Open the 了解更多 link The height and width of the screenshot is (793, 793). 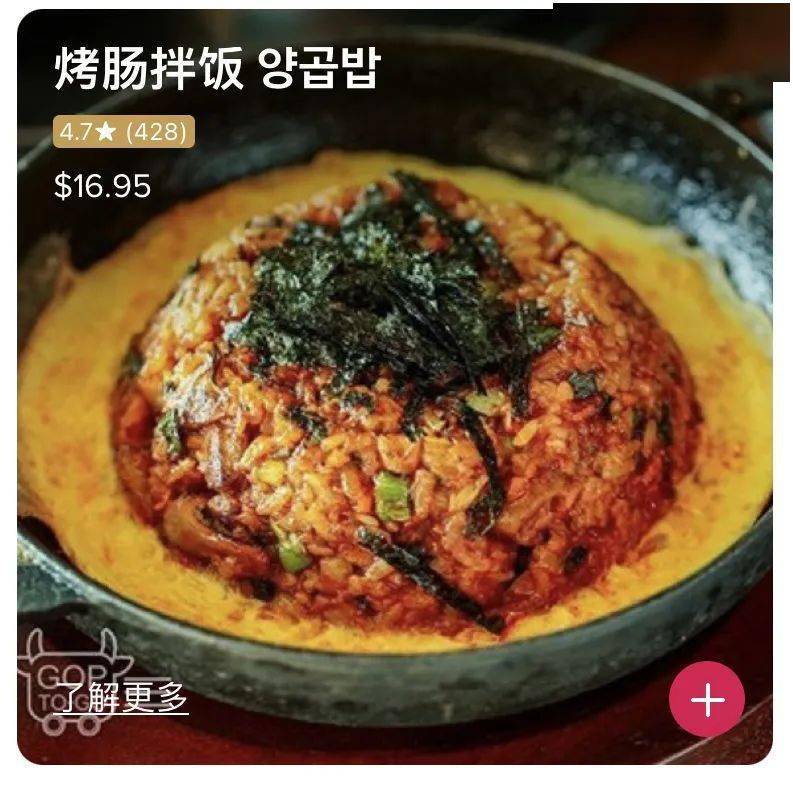point(123,698)
